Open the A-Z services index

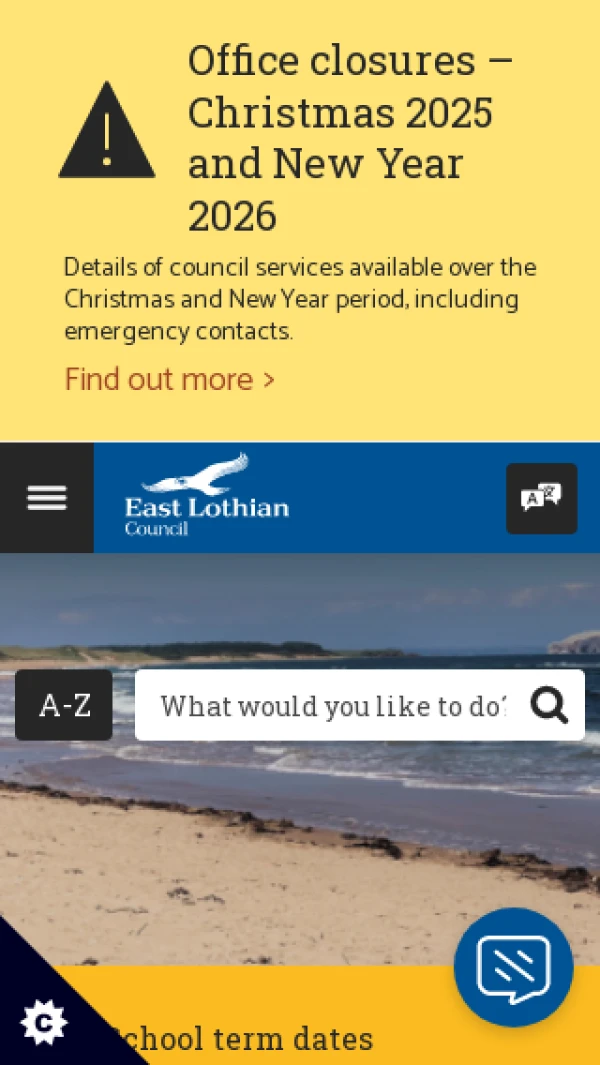[x=64, y=706]
